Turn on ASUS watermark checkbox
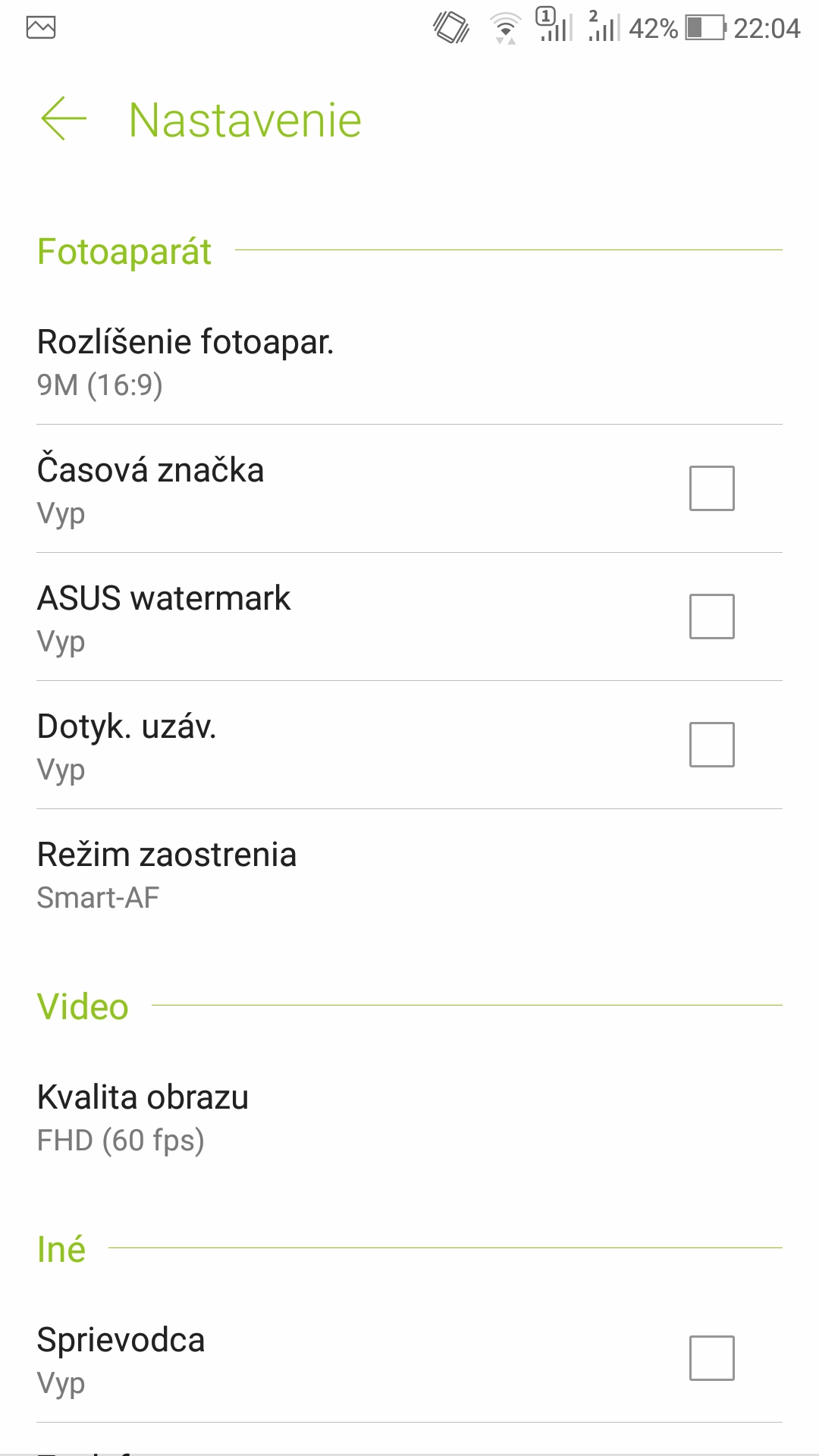 (x=711, y=617)
